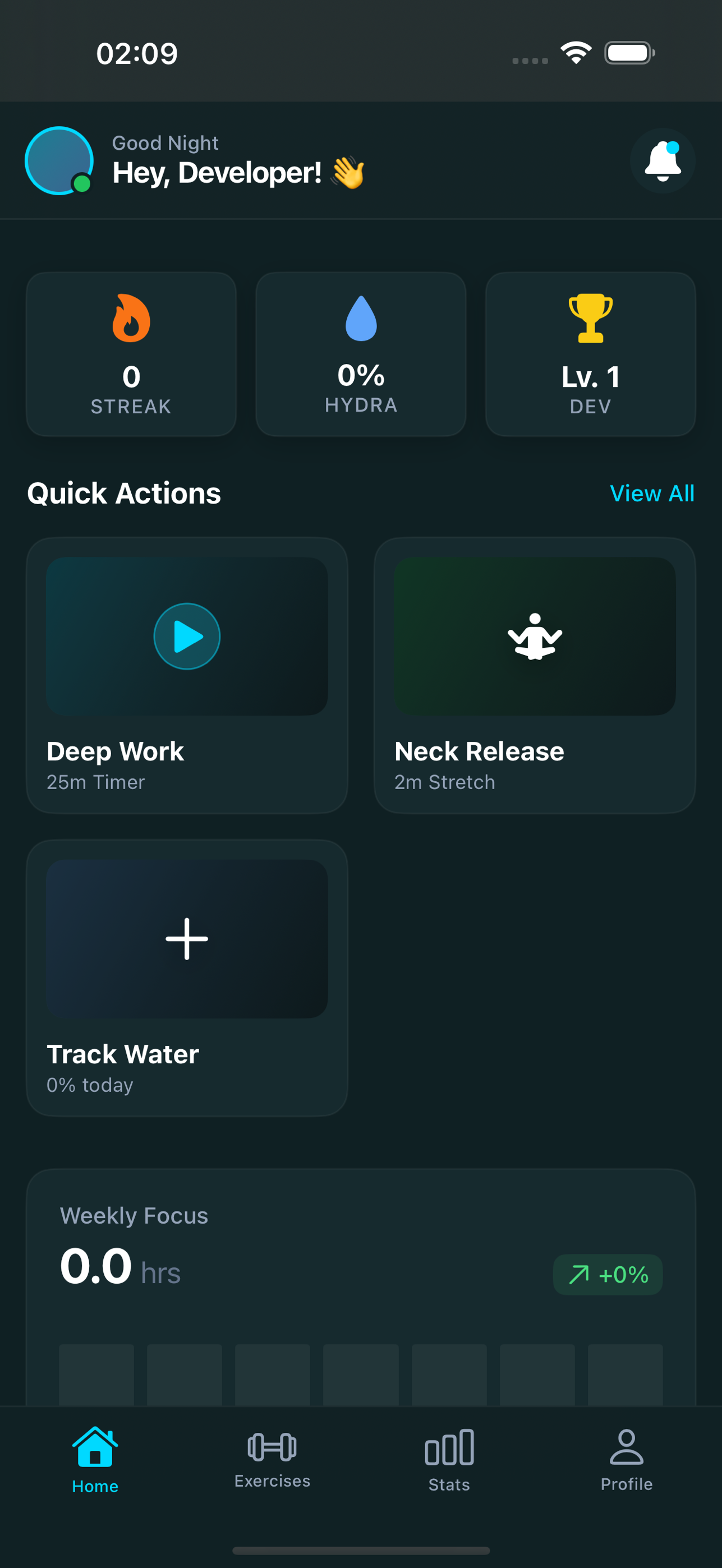Start the Deep Work 25m timer
This screenshot has width=722, height=1568.
[x=187, y=635]
